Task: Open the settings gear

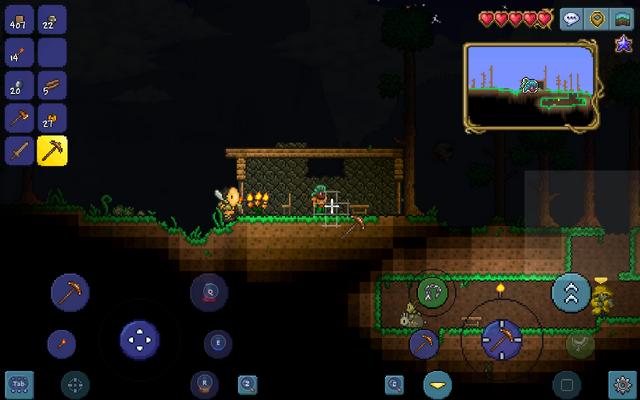Action: (621, 384)
